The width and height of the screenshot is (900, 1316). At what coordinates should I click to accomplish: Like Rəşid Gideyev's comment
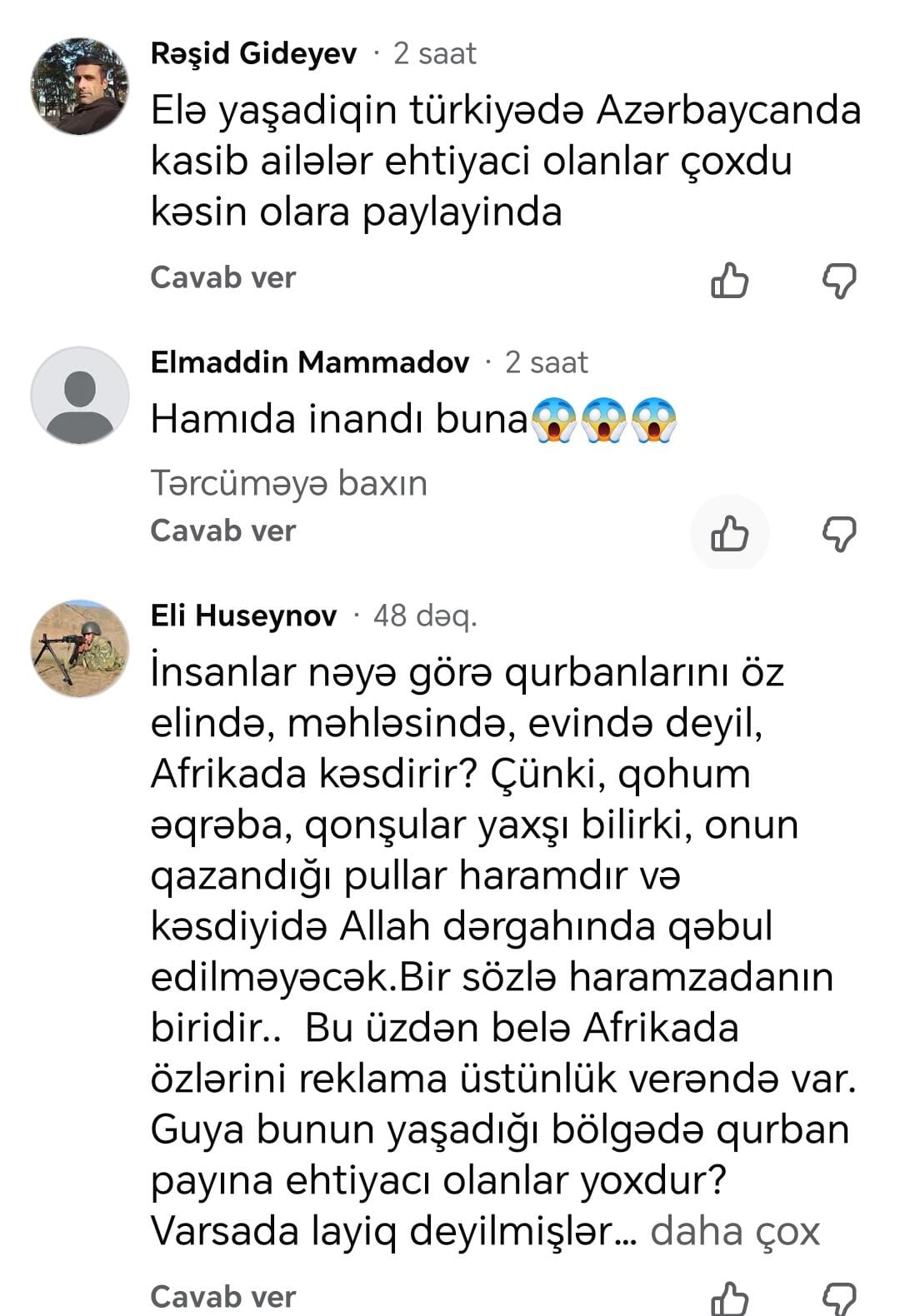pyautogui.click(x=729, y=281)
